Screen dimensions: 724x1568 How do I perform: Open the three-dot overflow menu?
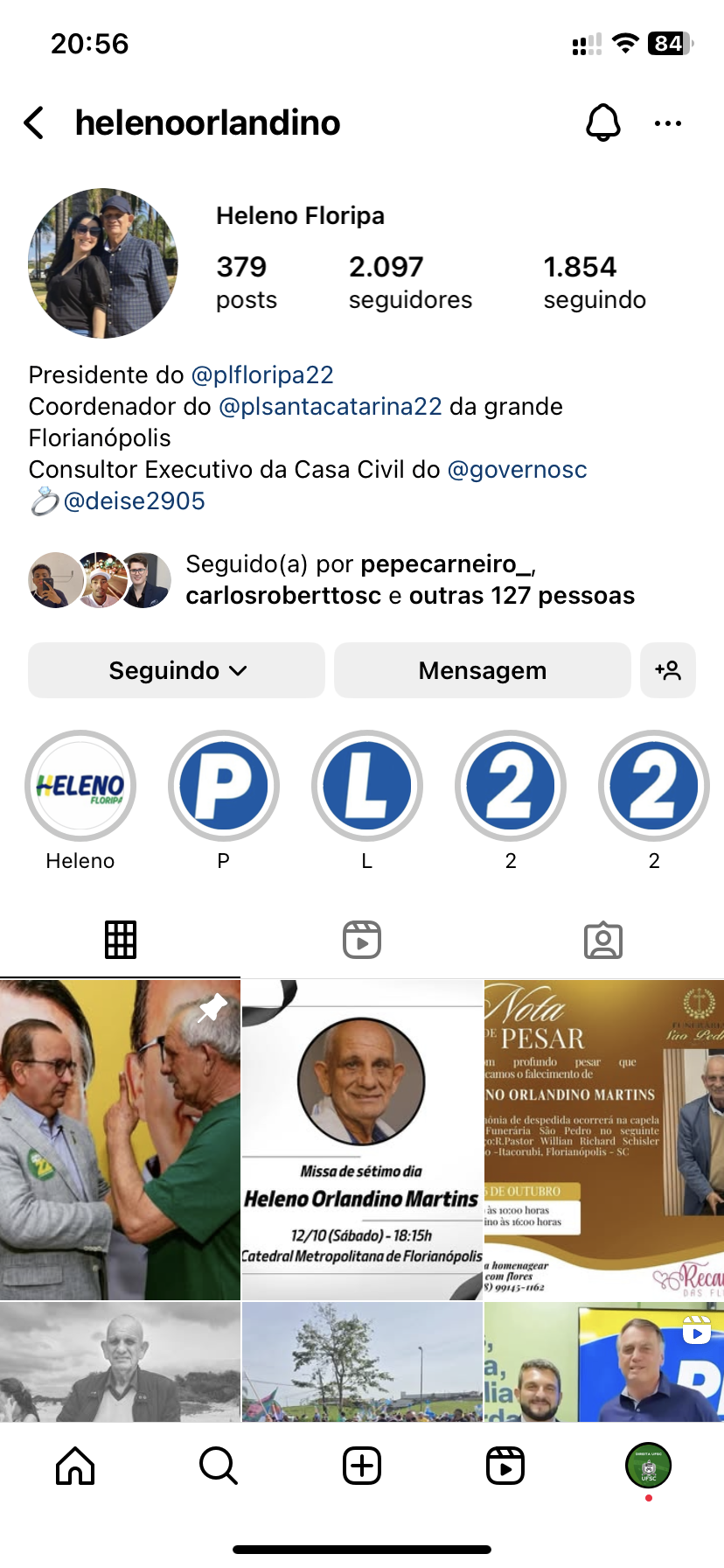click(x=668, y=123)
